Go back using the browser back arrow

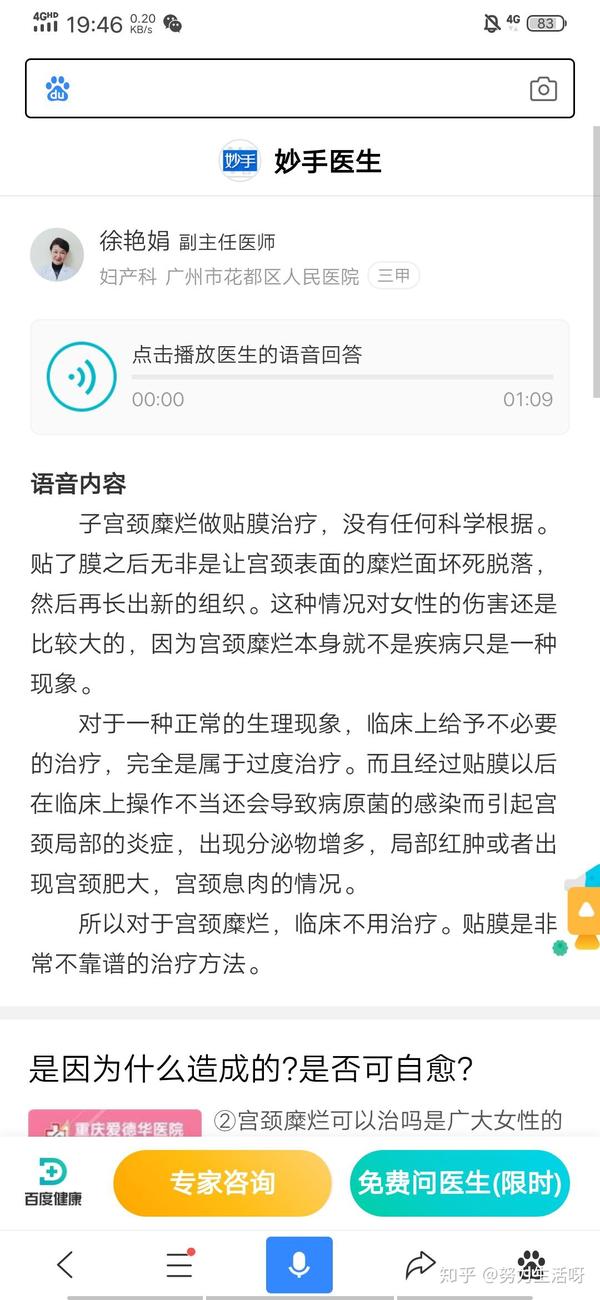click(x=65, y=1265)
